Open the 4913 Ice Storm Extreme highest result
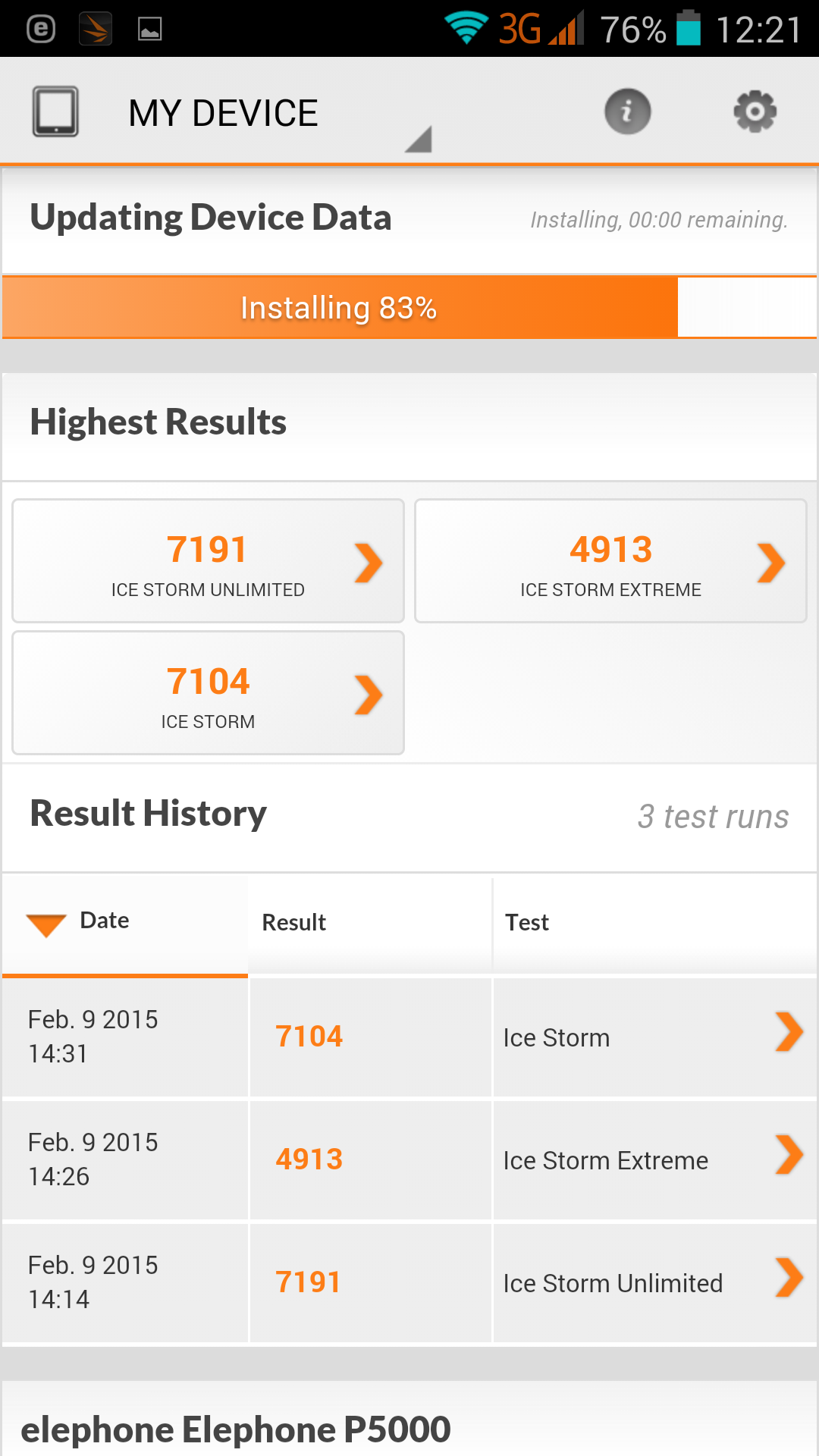This screenshot has width=819, height=1456. tap(610, 561)
